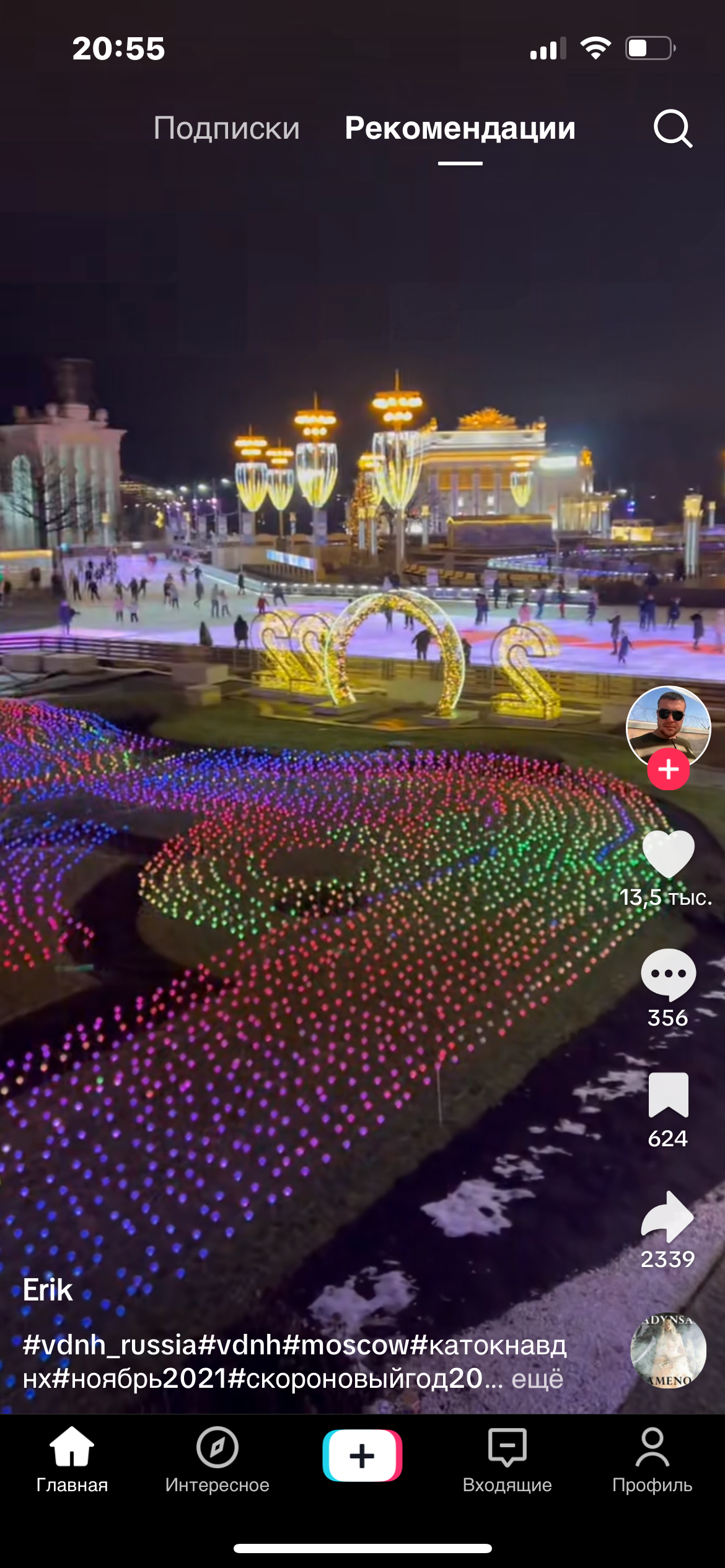The width and height of the screenshot is (725, 1568).
Task: Expand the caption with ещё
Action: 537,1379
